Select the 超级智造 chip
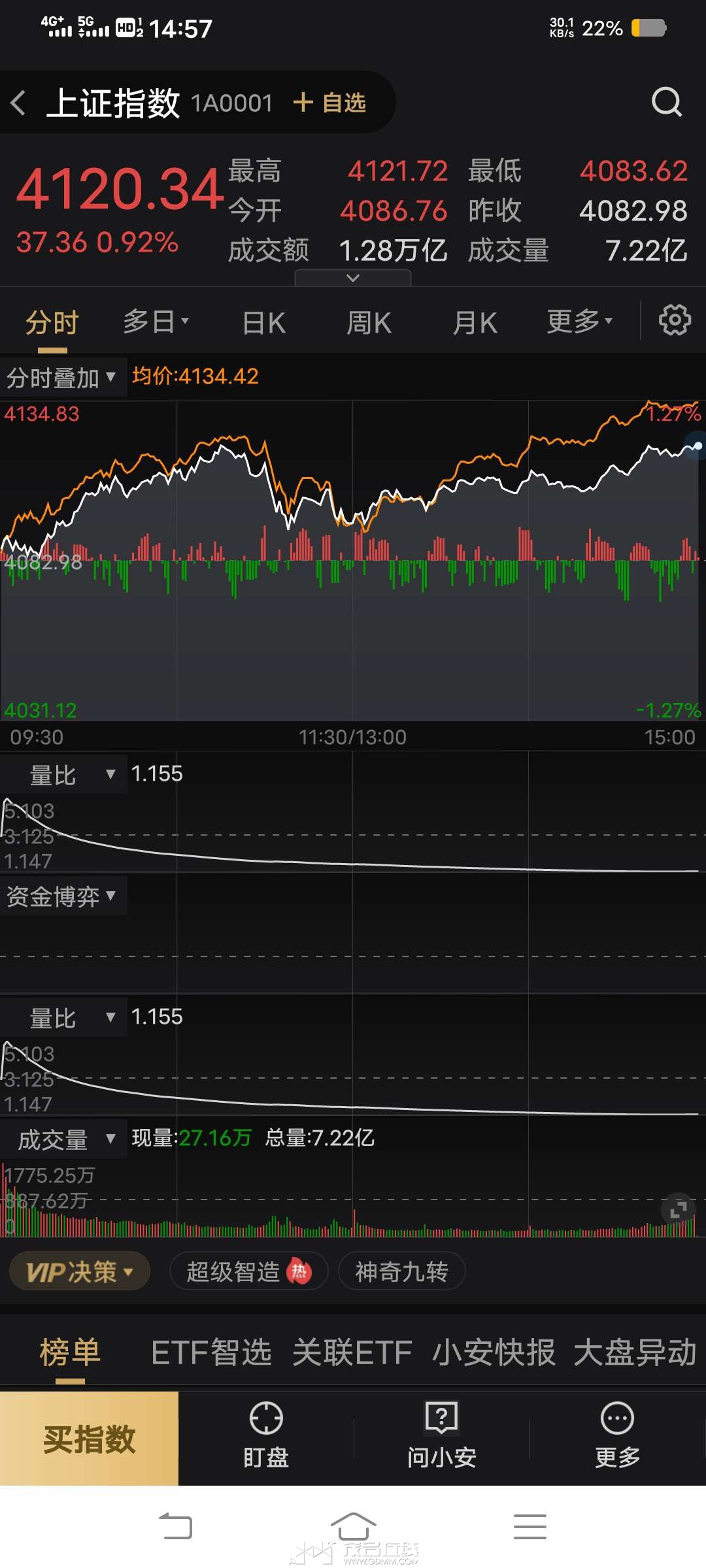The image size is (706, 1568). (x=248, y=1271)
